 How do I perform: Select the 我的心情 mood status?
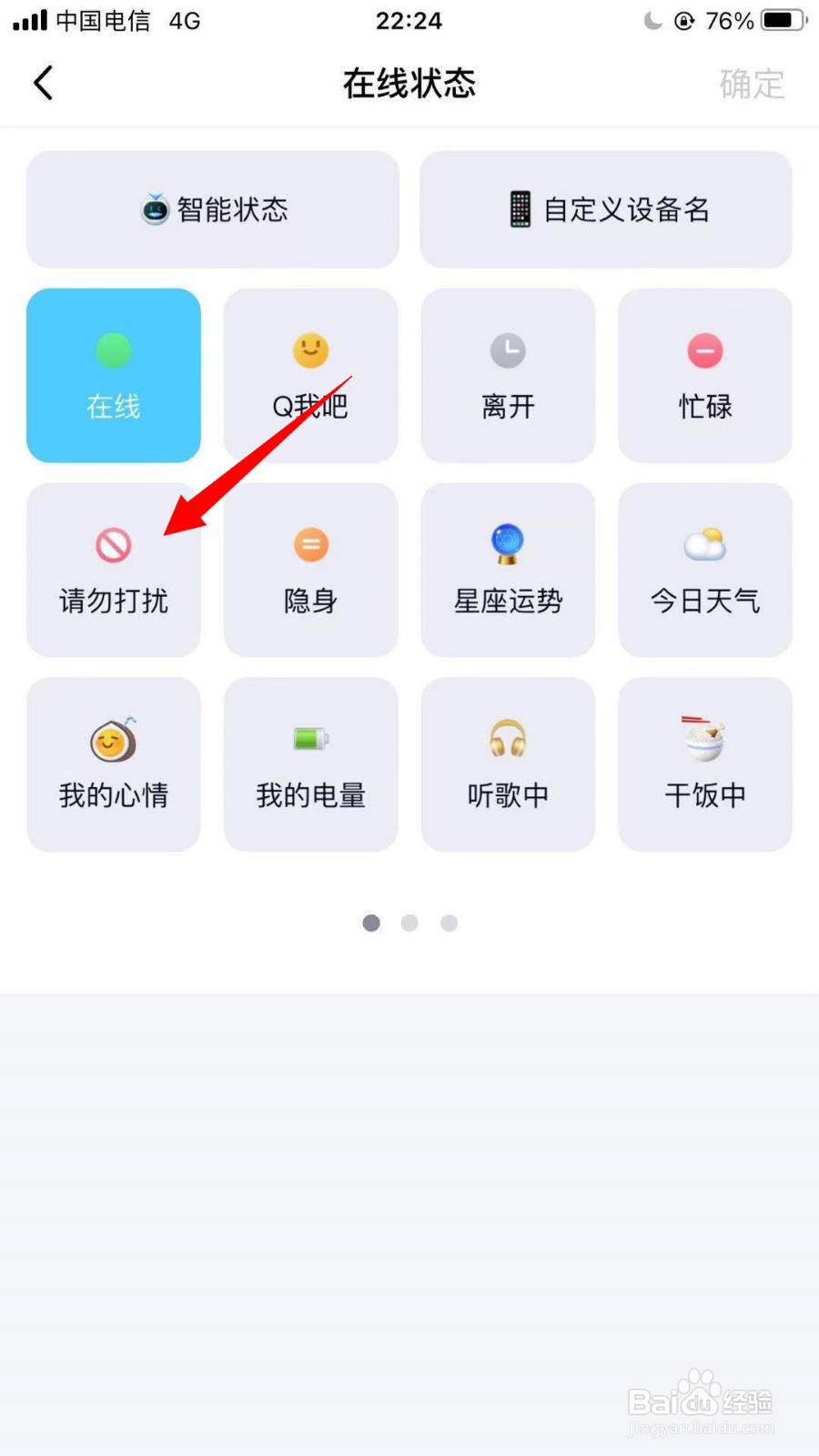click(113, 764)
